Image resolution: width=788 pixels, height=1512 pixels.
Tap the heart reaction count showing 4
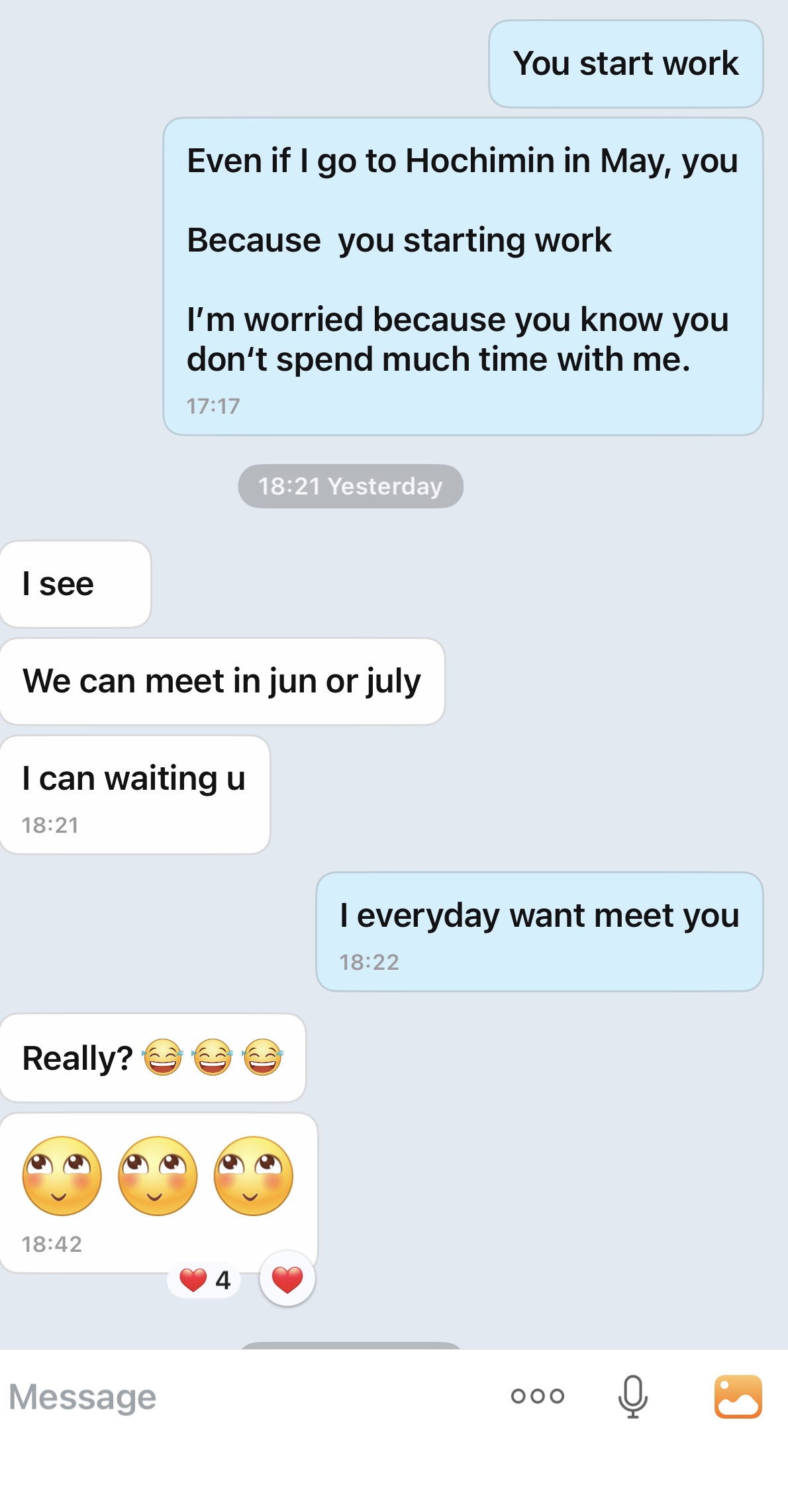click(205, 1280)
